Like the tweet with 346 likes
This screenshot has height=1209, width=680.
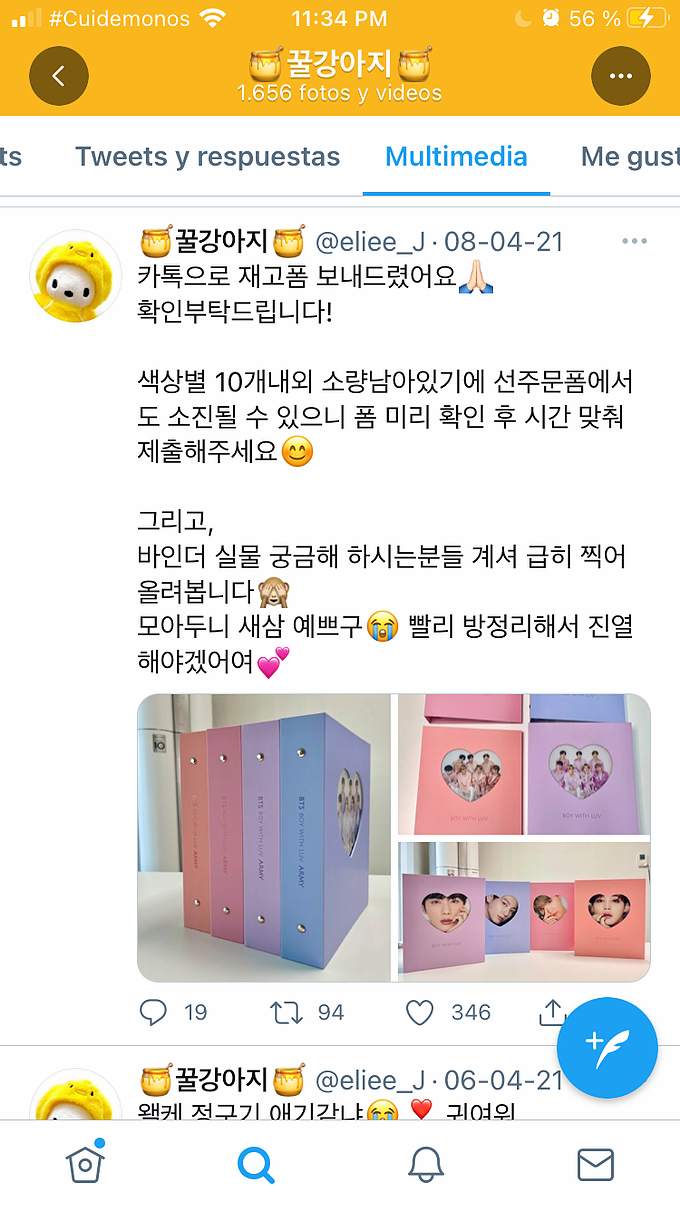pos(420,1013)
